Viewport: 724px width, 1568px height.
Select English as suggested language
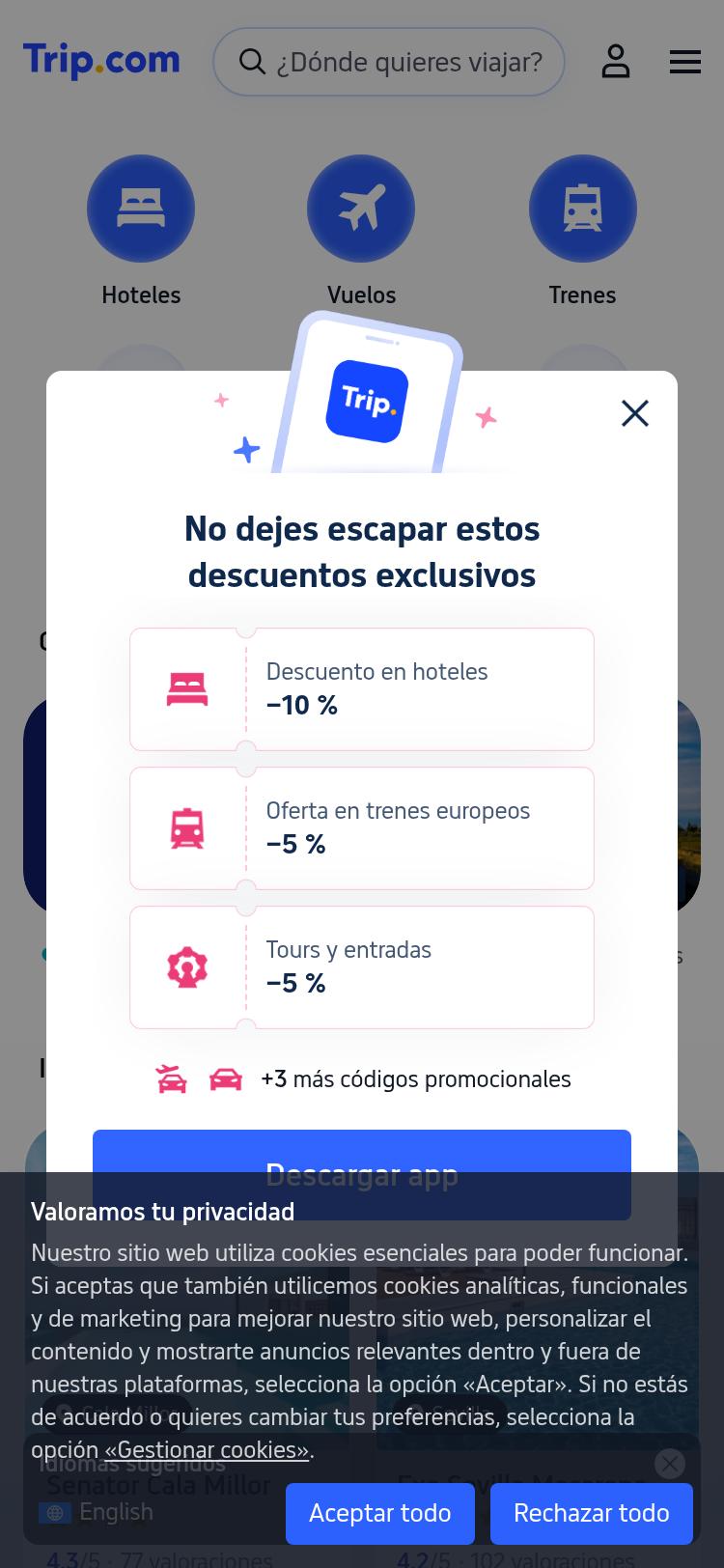pos(116,1511)
